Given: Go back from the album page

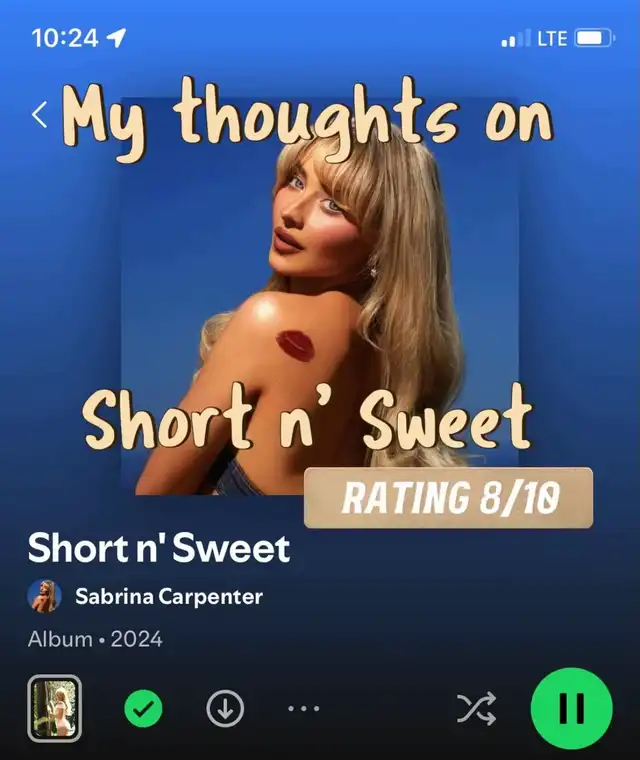Looking at the screenshot, I should point(40,115).
